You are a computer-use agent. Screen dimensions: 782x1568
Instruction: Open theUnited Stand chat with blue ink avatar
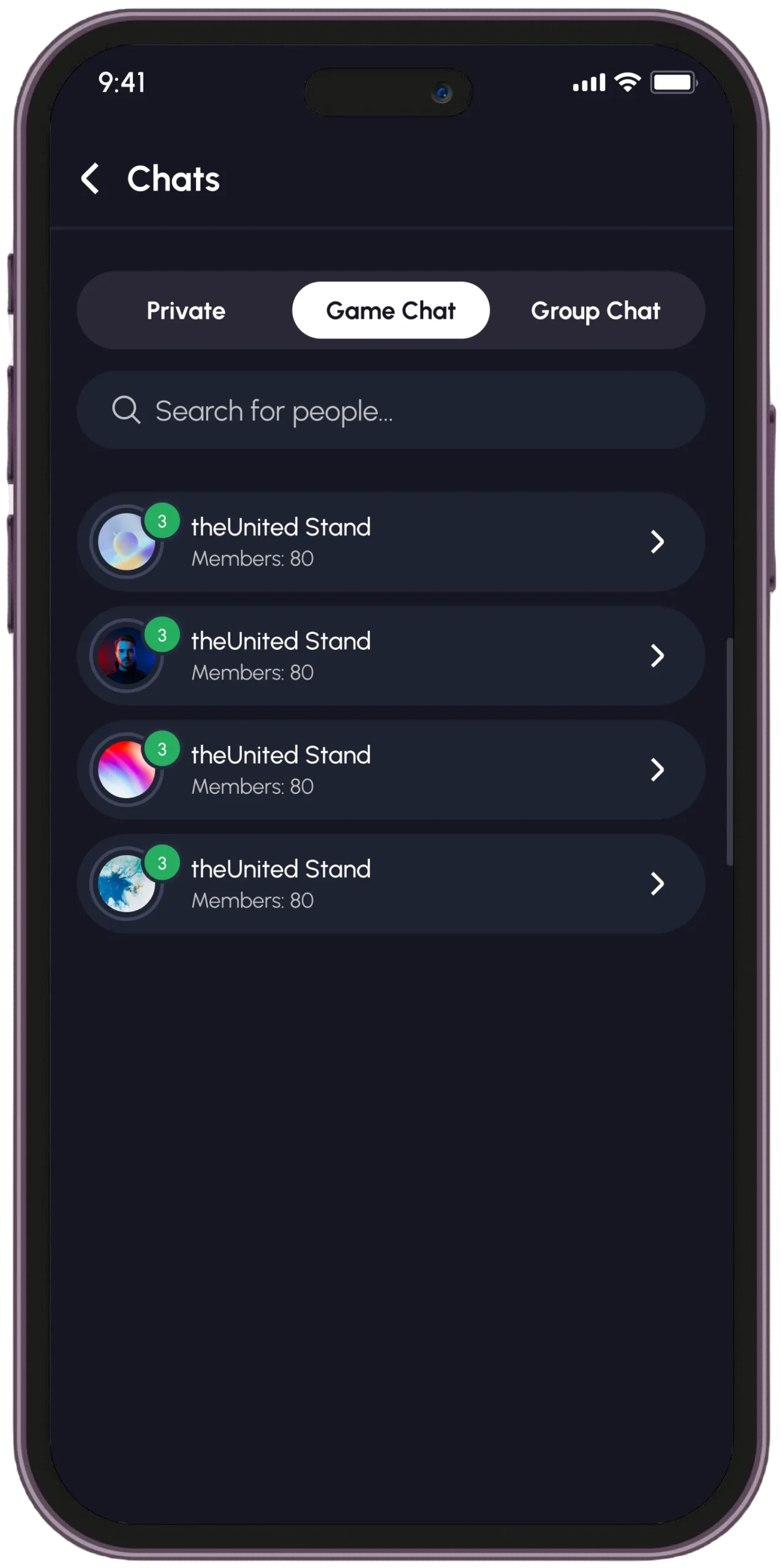[391, 884]
